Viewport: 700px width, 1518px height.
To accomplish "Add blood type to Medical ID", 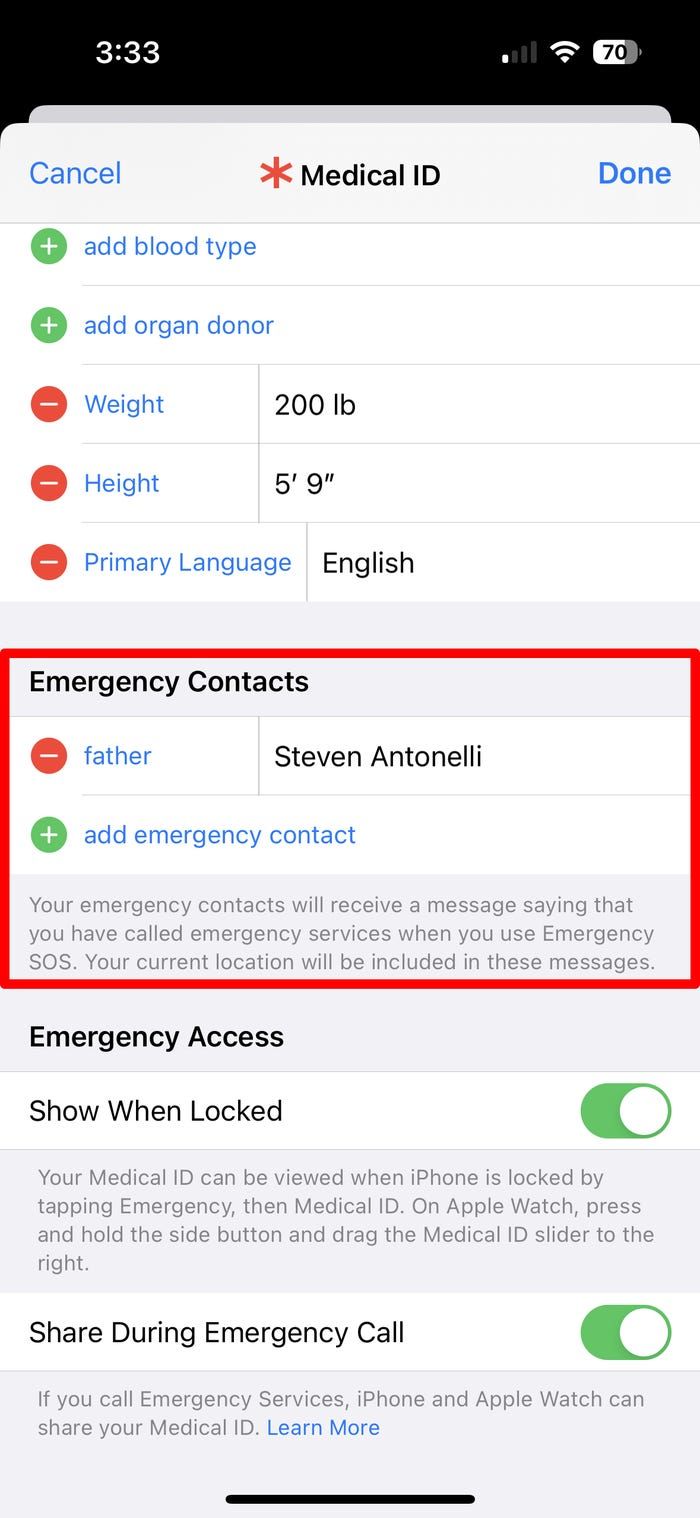I will (x=170, y=246).
